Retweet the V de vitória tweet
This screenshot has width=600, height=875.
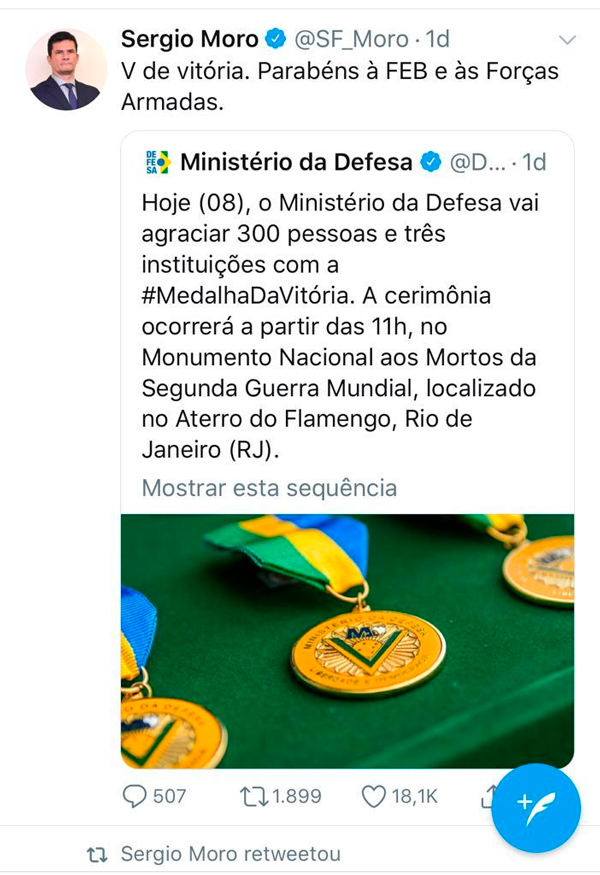point(255,796)
